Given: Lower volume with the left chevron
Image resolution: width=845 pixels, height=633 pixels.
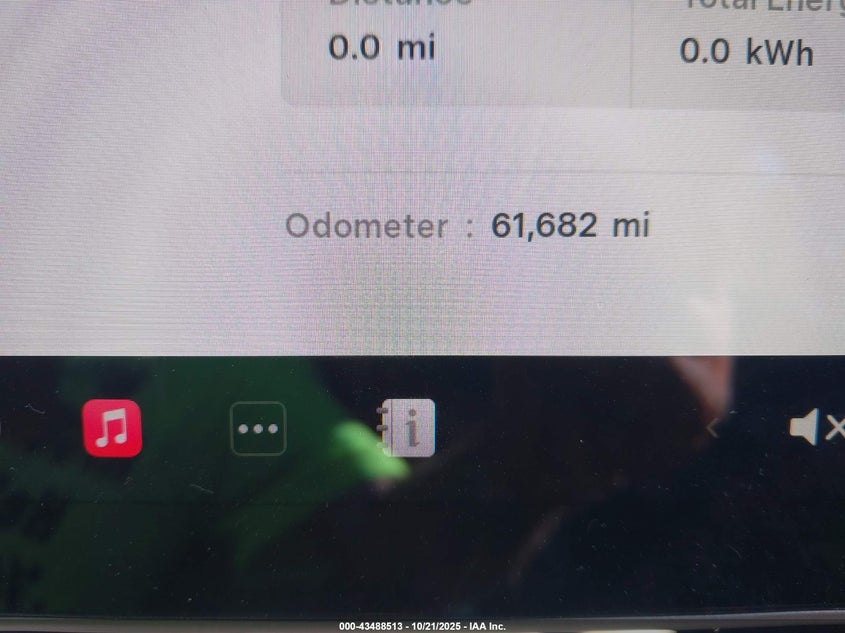Looking at the screenshot, I should tap(713, 428).
